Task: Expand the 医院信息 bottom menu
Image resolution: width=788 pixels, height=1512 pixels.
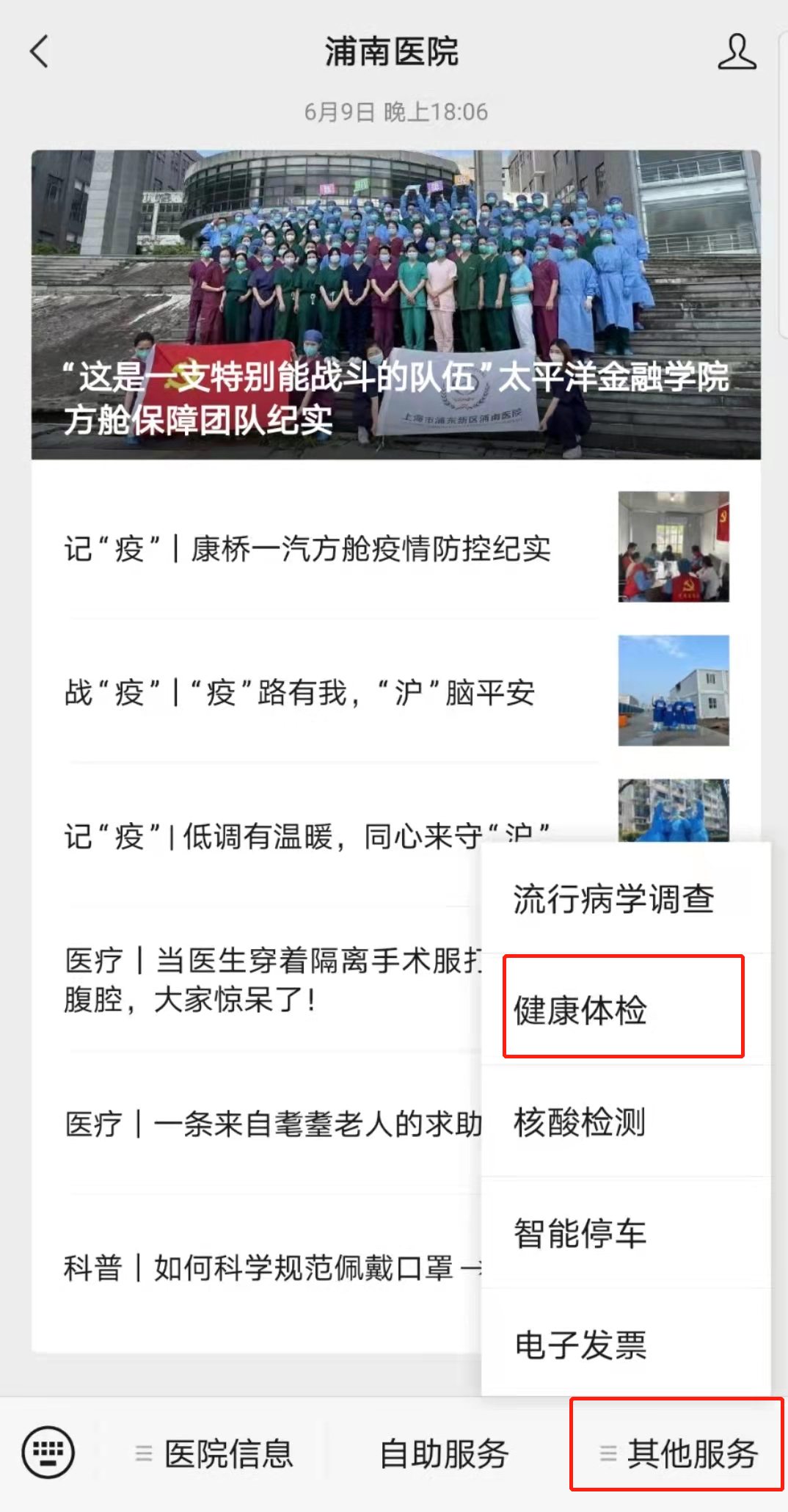Action: click(214, 1453)
